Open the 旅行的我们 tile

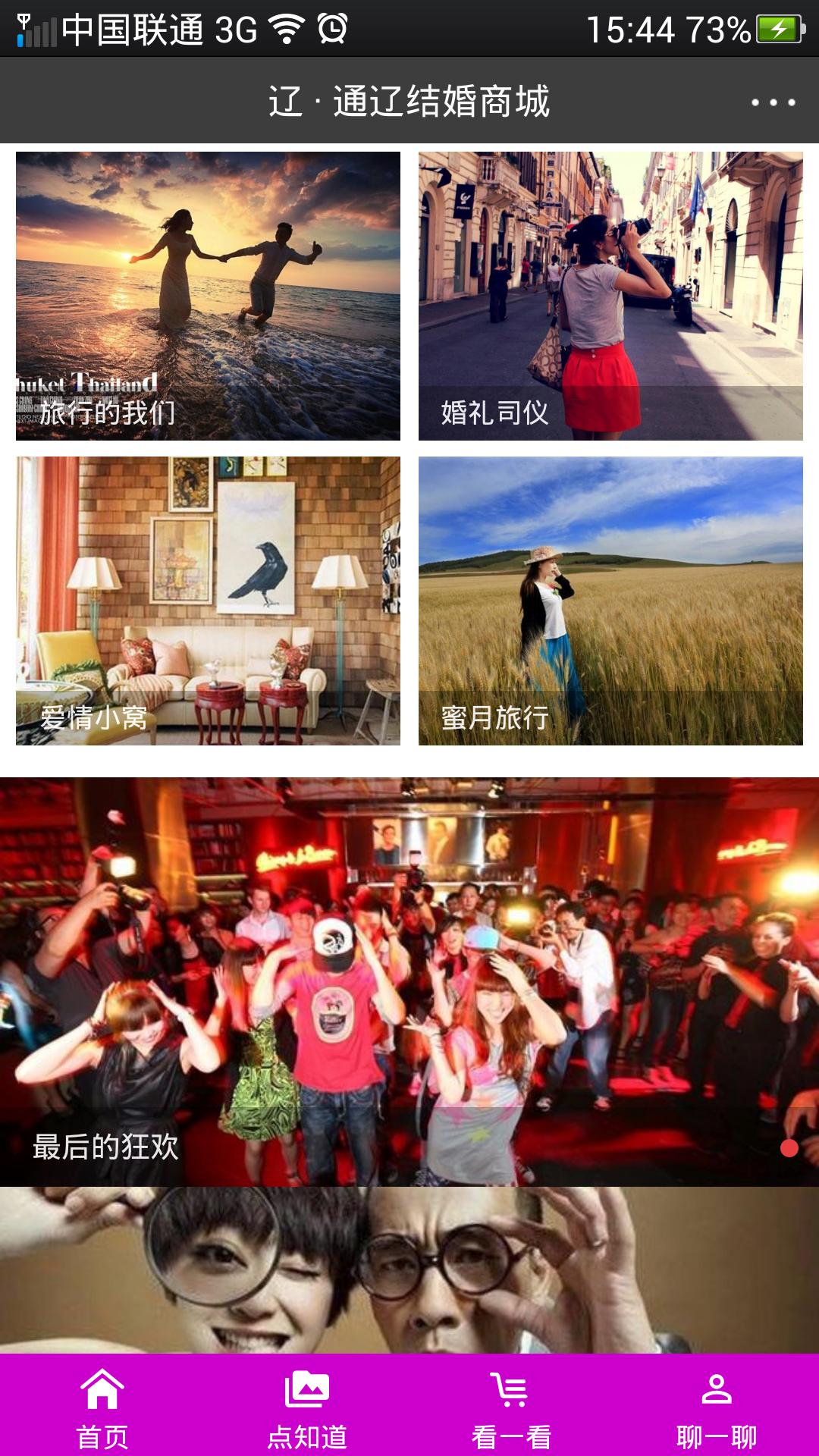pyautogui.click(x=208, y=296)
